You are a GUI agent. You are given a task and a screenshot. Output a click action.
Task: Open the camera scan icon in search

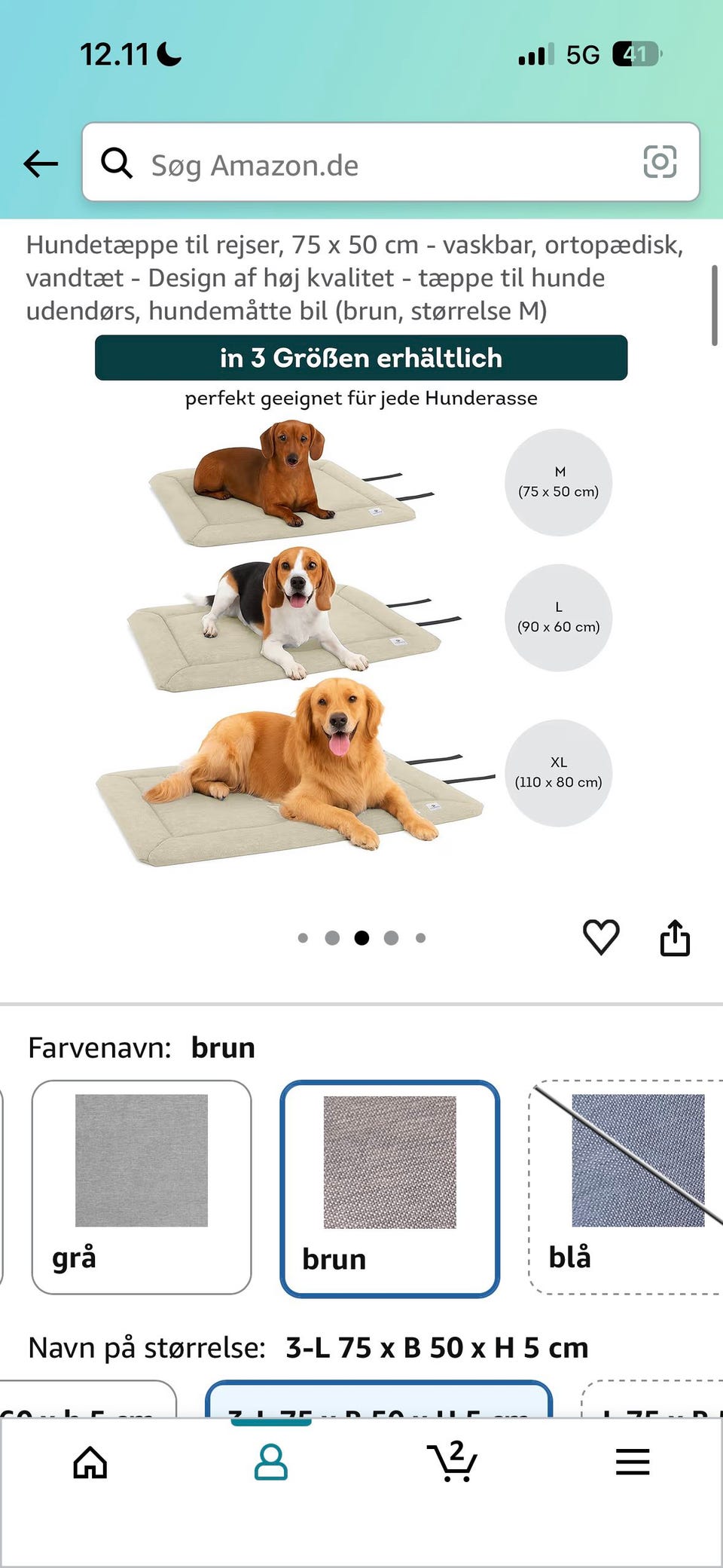pyautogui.click(x=660, y=162)
